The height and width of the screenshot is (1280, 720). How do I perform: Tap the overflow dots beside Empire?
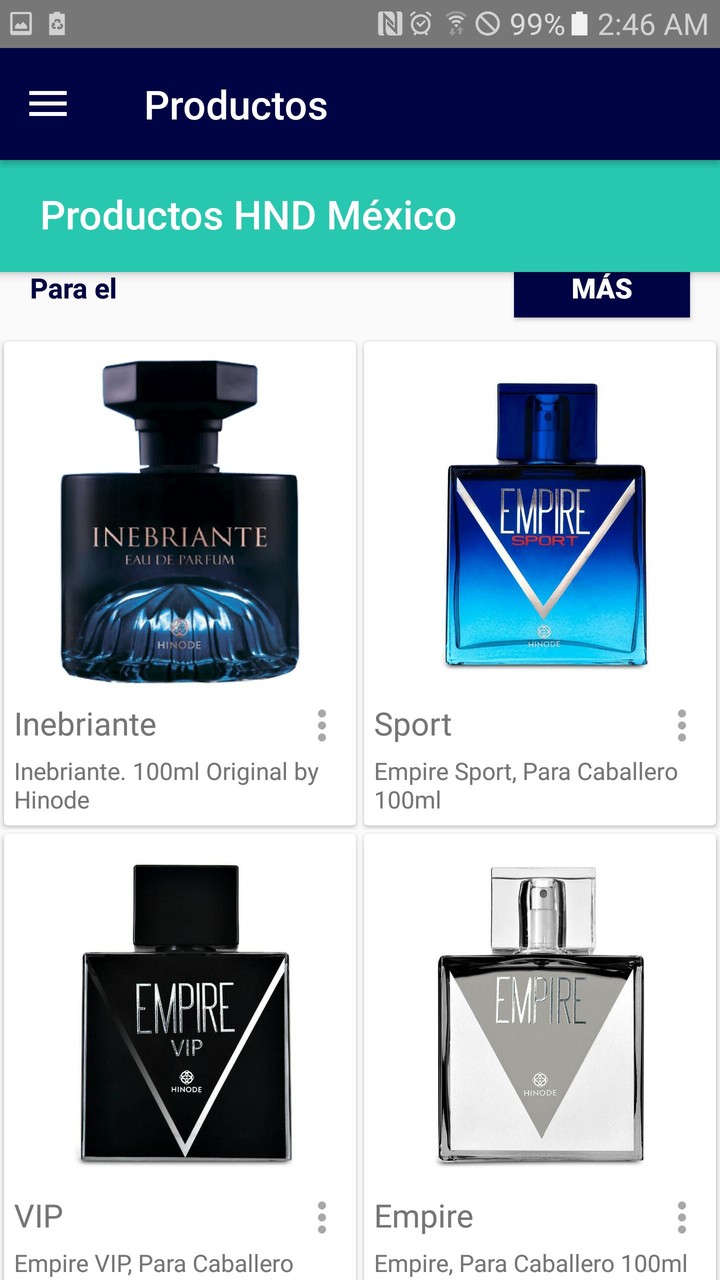(682, 1217)
